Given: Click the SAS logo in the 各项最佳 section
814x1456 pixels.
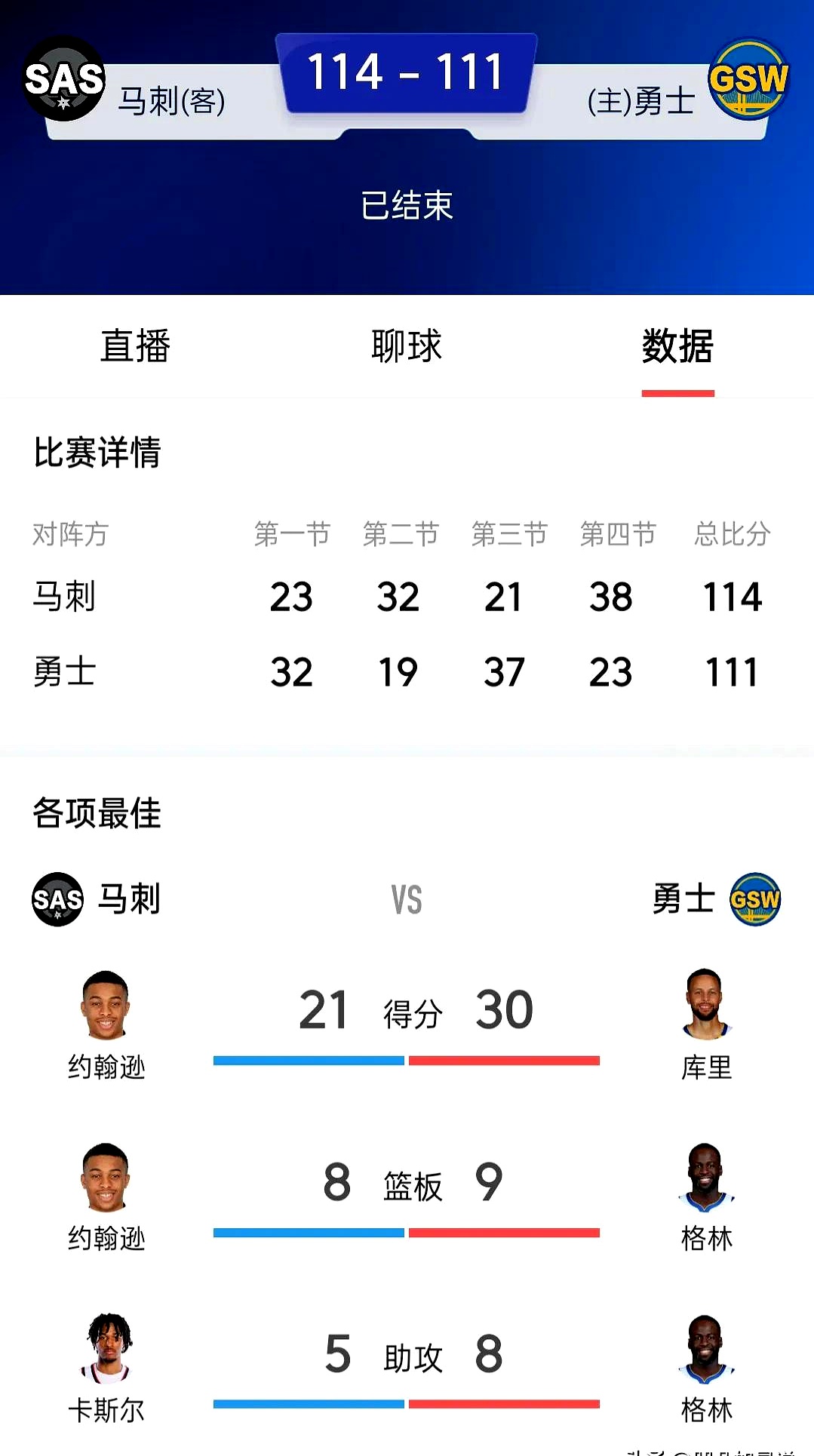Looking at the screenshot, I should coord(57,899).
